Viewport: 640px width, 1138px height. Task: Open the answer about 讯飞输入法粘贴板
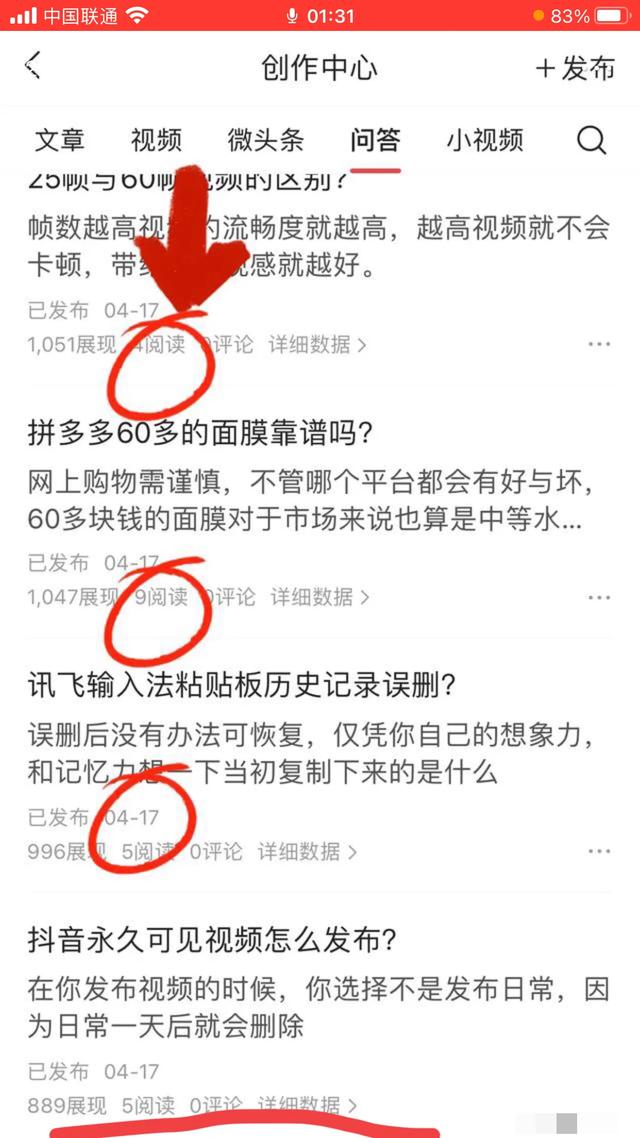242,686
